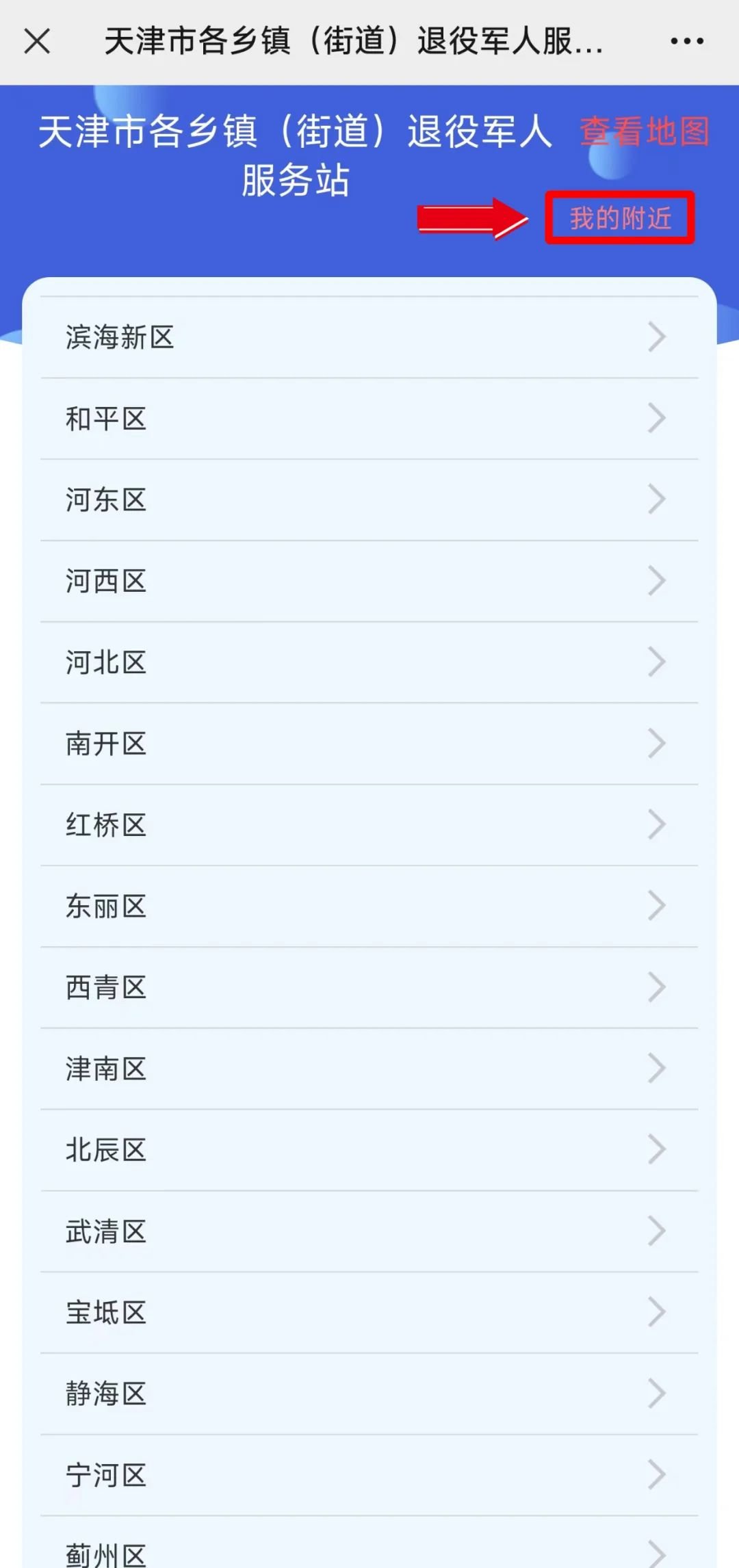The height and width of the screenshot is (1568, 739).
Task: Select the 南开区 row
Action: pyautogui.click(x=369, y=744)
